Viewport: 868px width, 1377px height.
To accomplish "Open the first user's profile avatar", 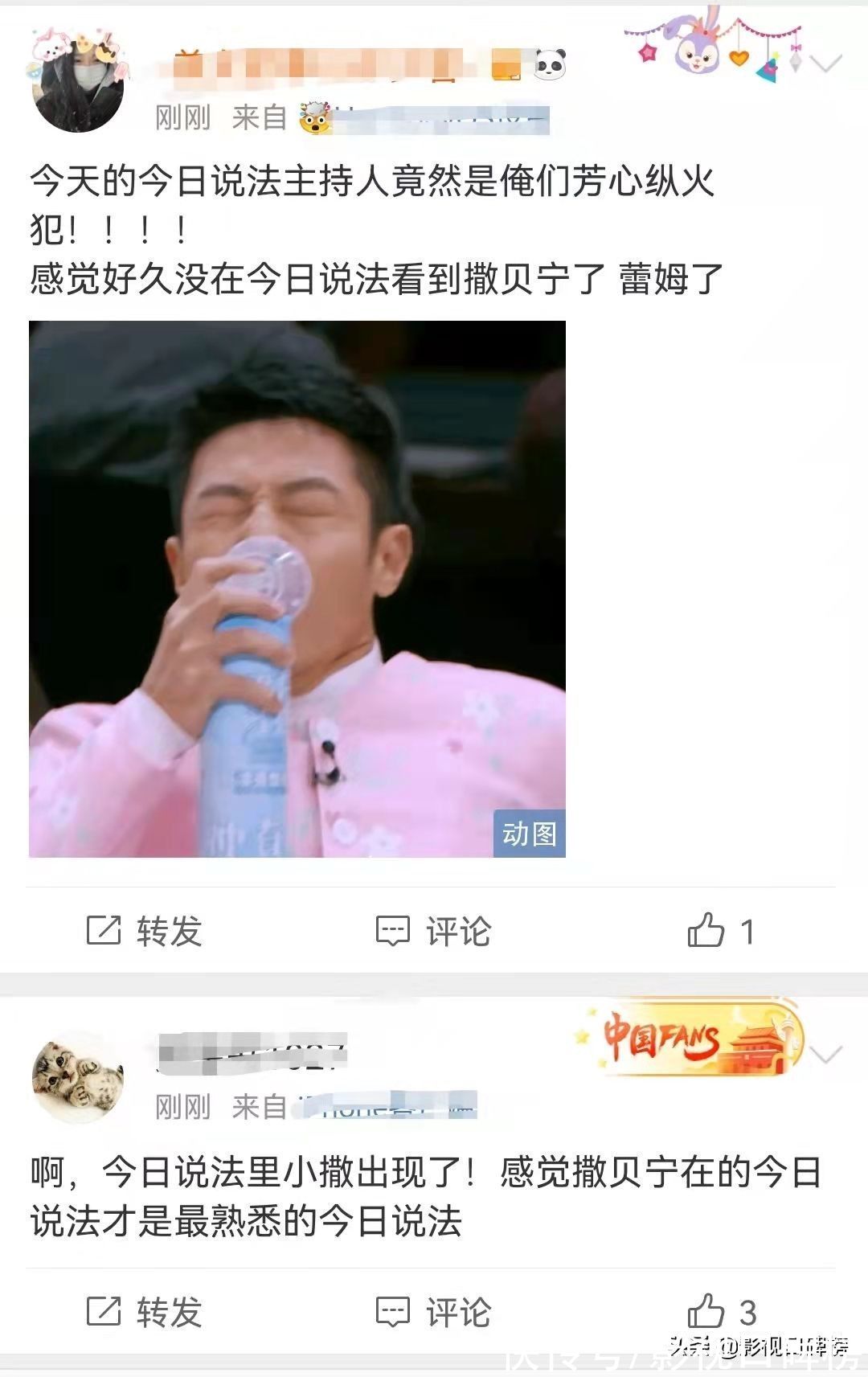I will click(79, 76).
